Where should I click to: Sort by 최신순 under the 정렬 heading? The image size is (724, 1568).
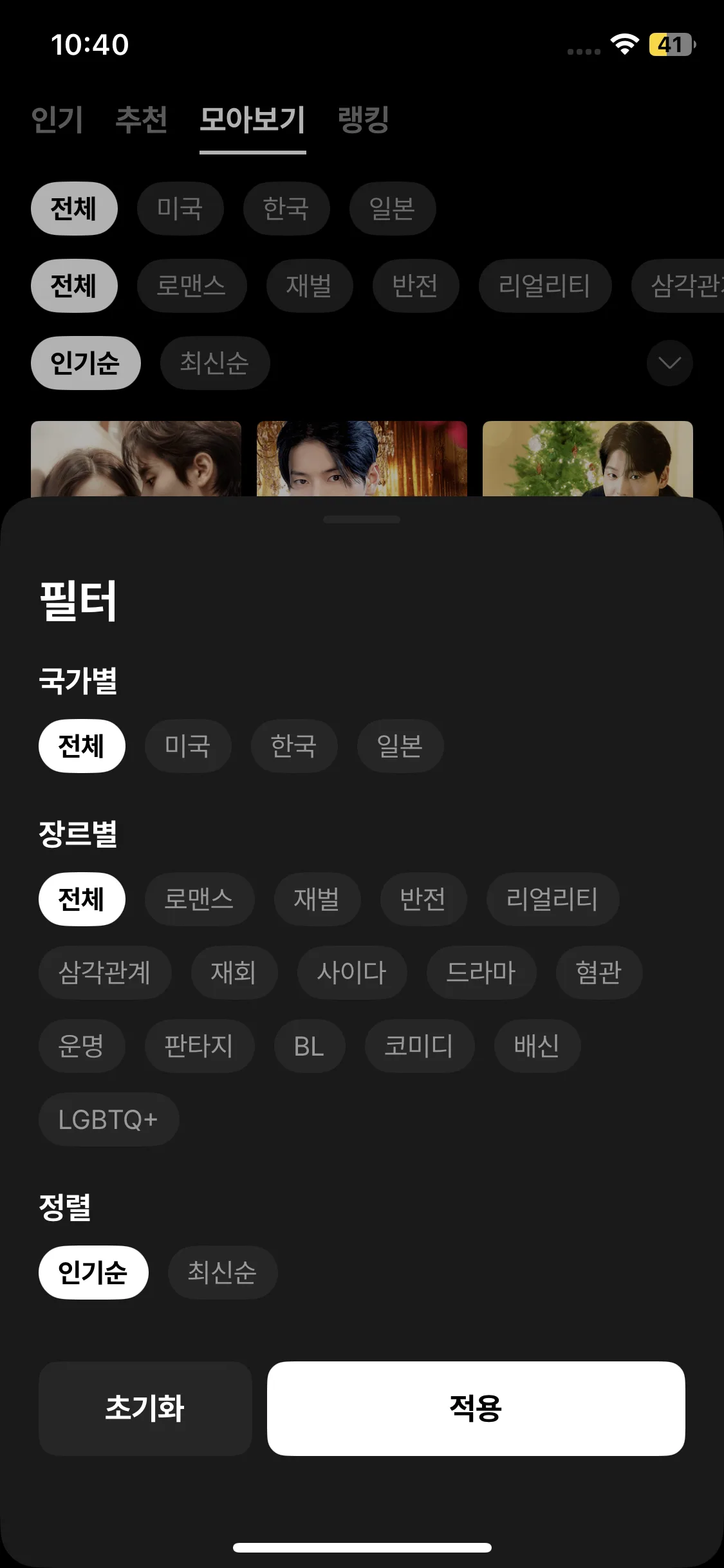click(222, 1272)
